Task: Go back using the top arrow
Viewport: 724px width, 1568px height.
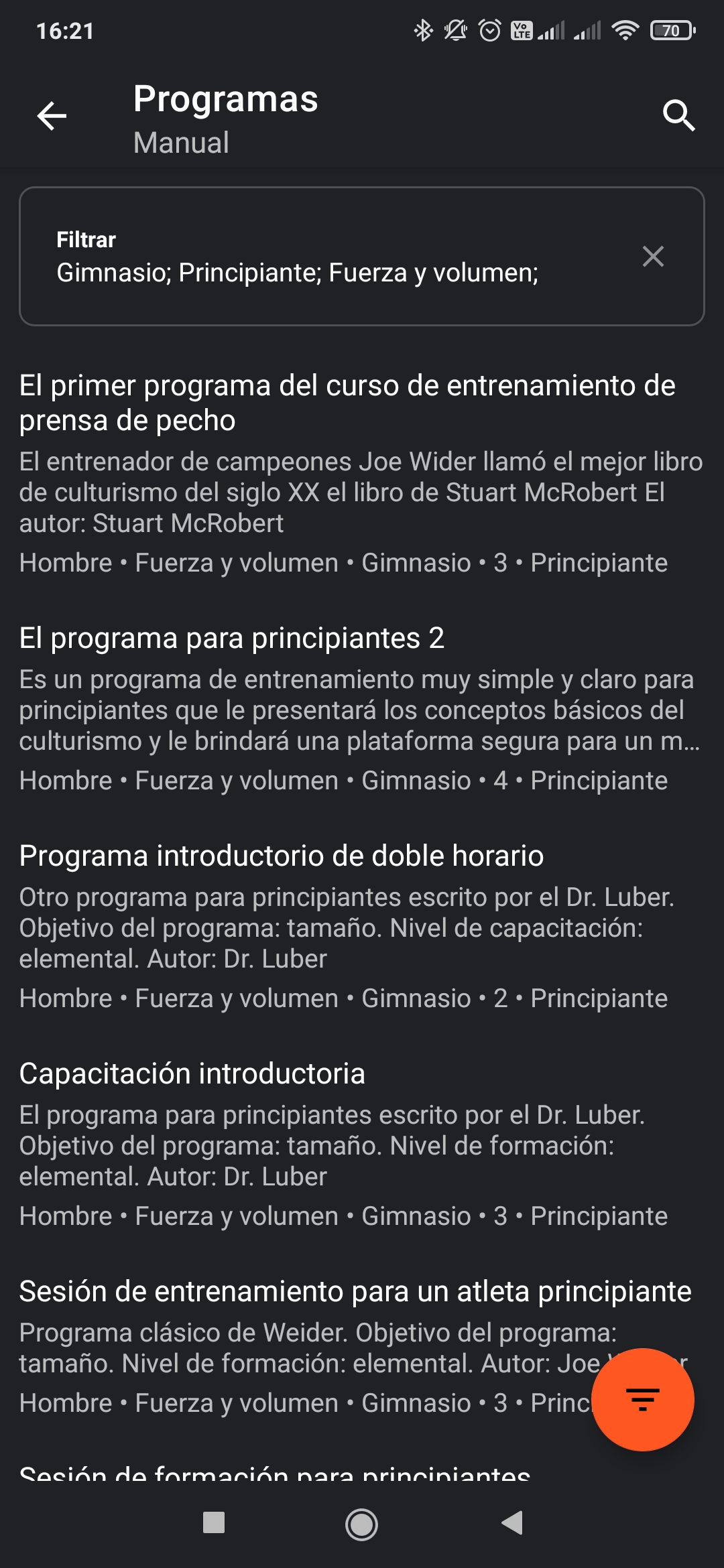Action: point(52,116)
